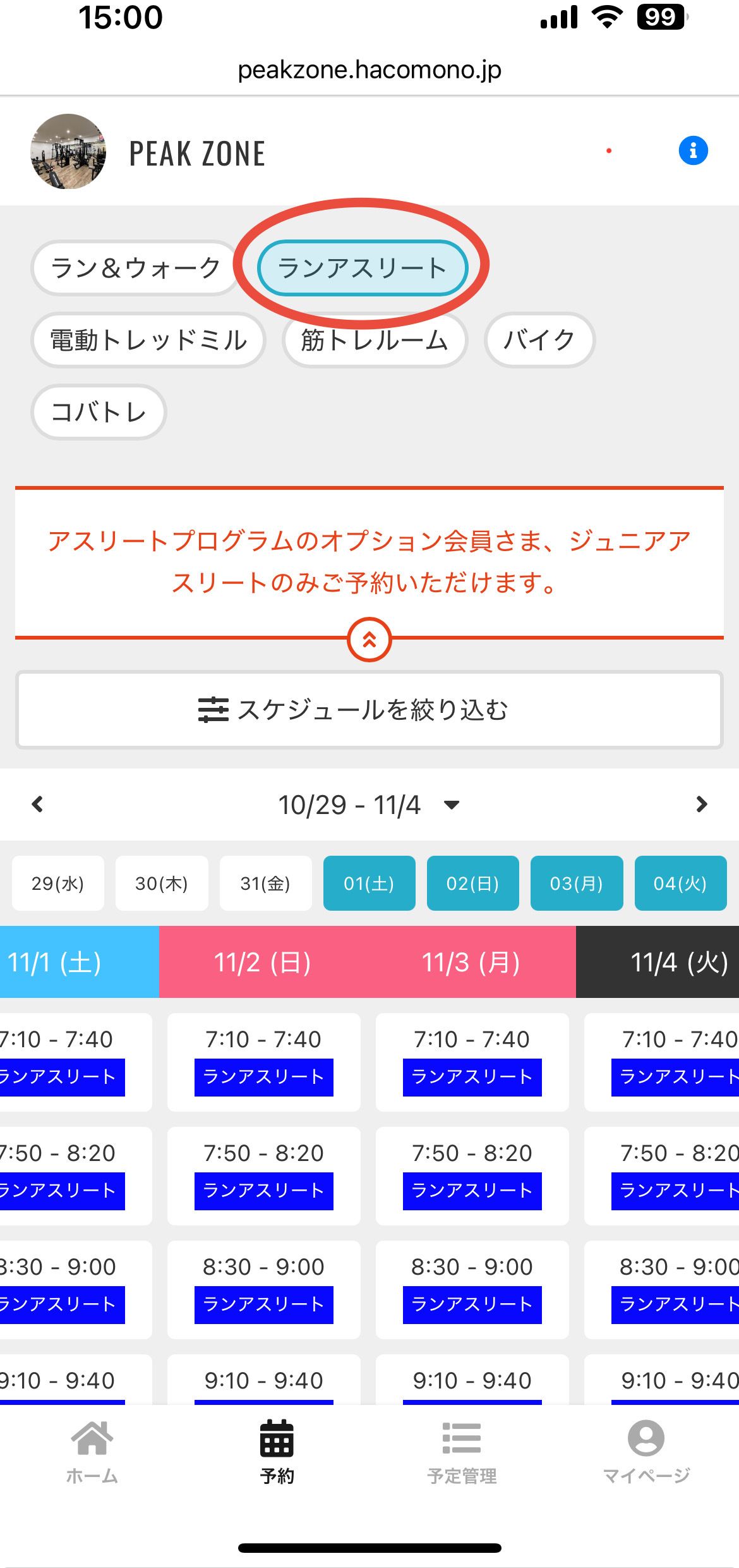Image resolution: width=739 pixels, height=1568 pixels.
Task: Choose the 筋トレルーム category
Action: point(375,340)
